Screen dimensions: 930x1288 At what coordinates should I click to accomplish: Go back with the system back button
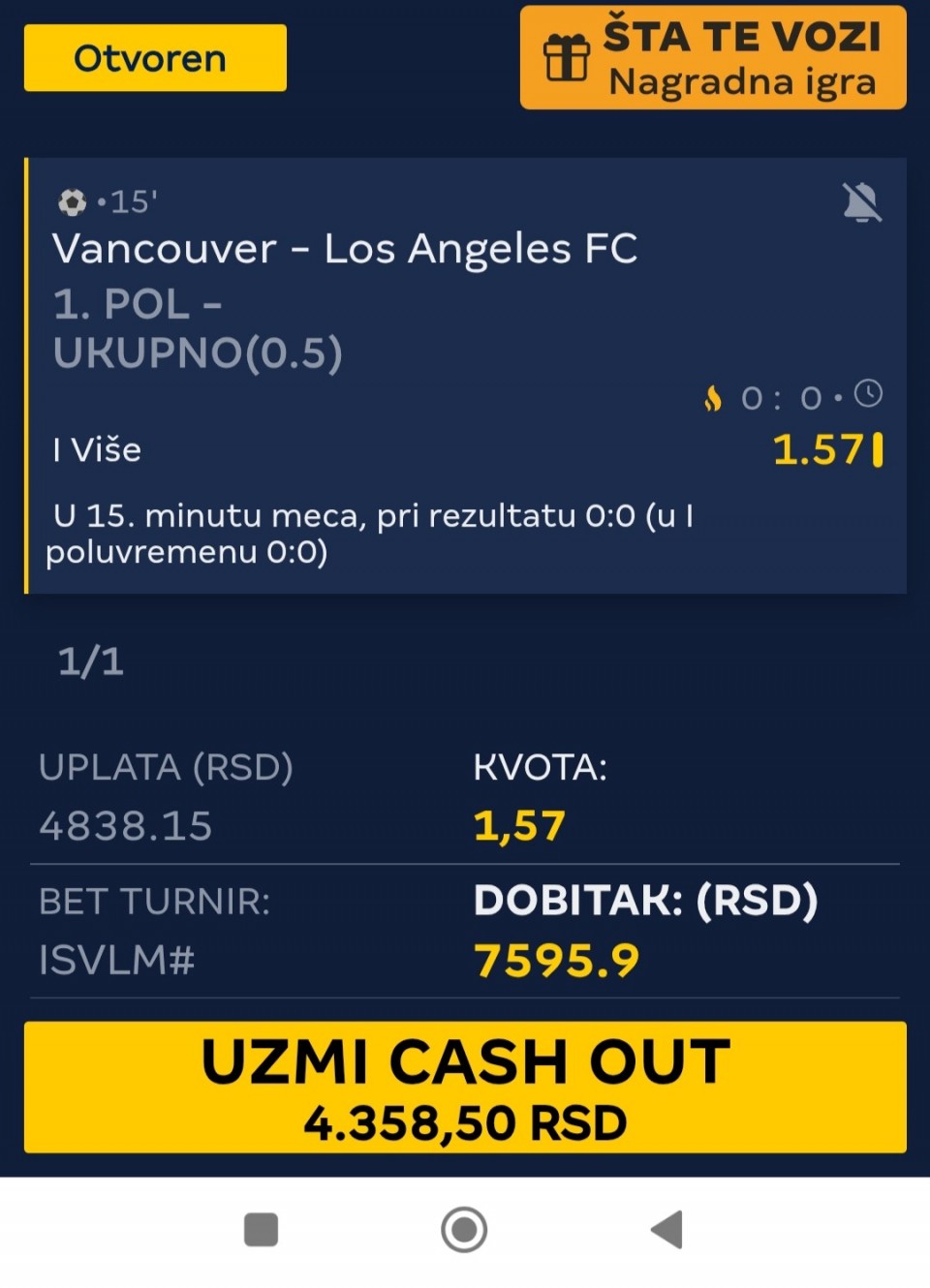[666, 1230]
